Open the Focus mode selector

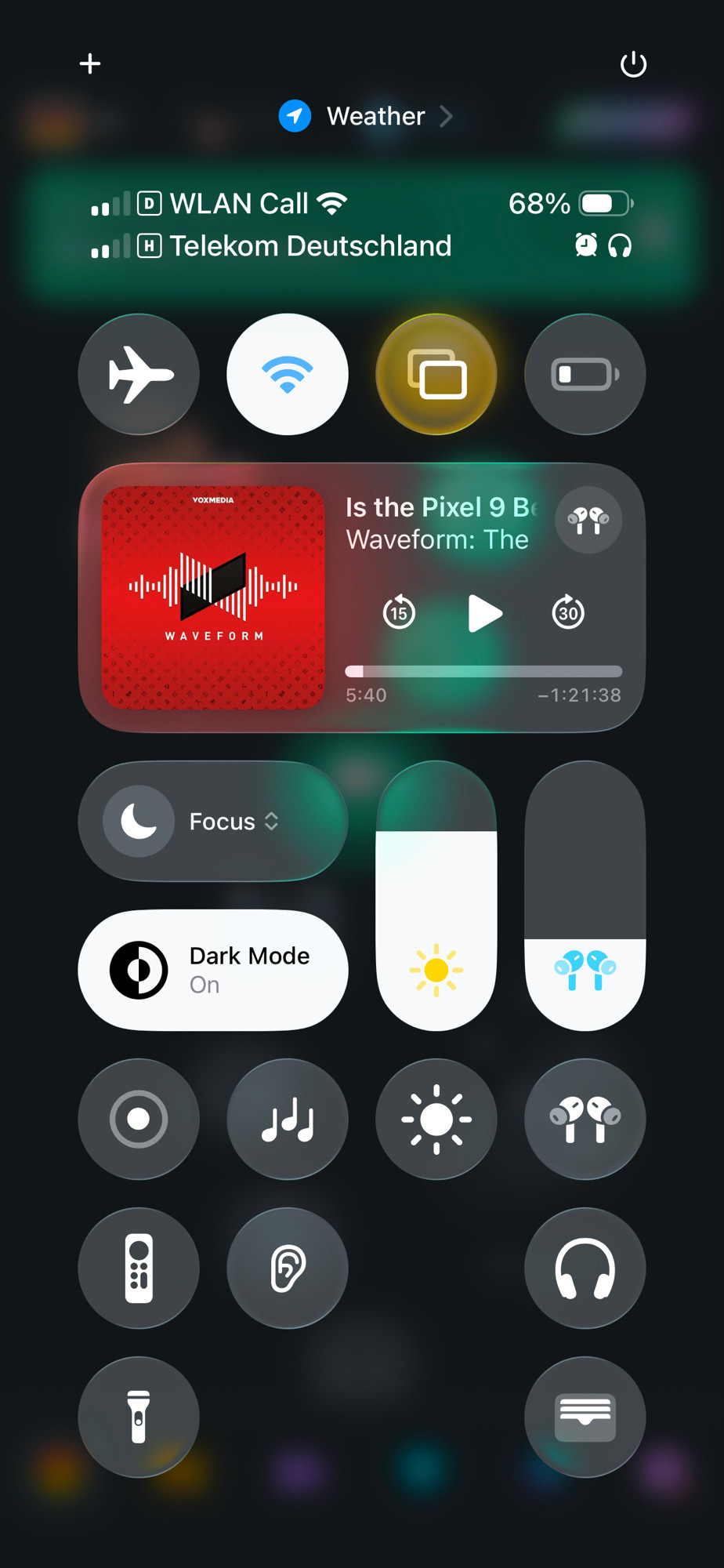[213, 821]
